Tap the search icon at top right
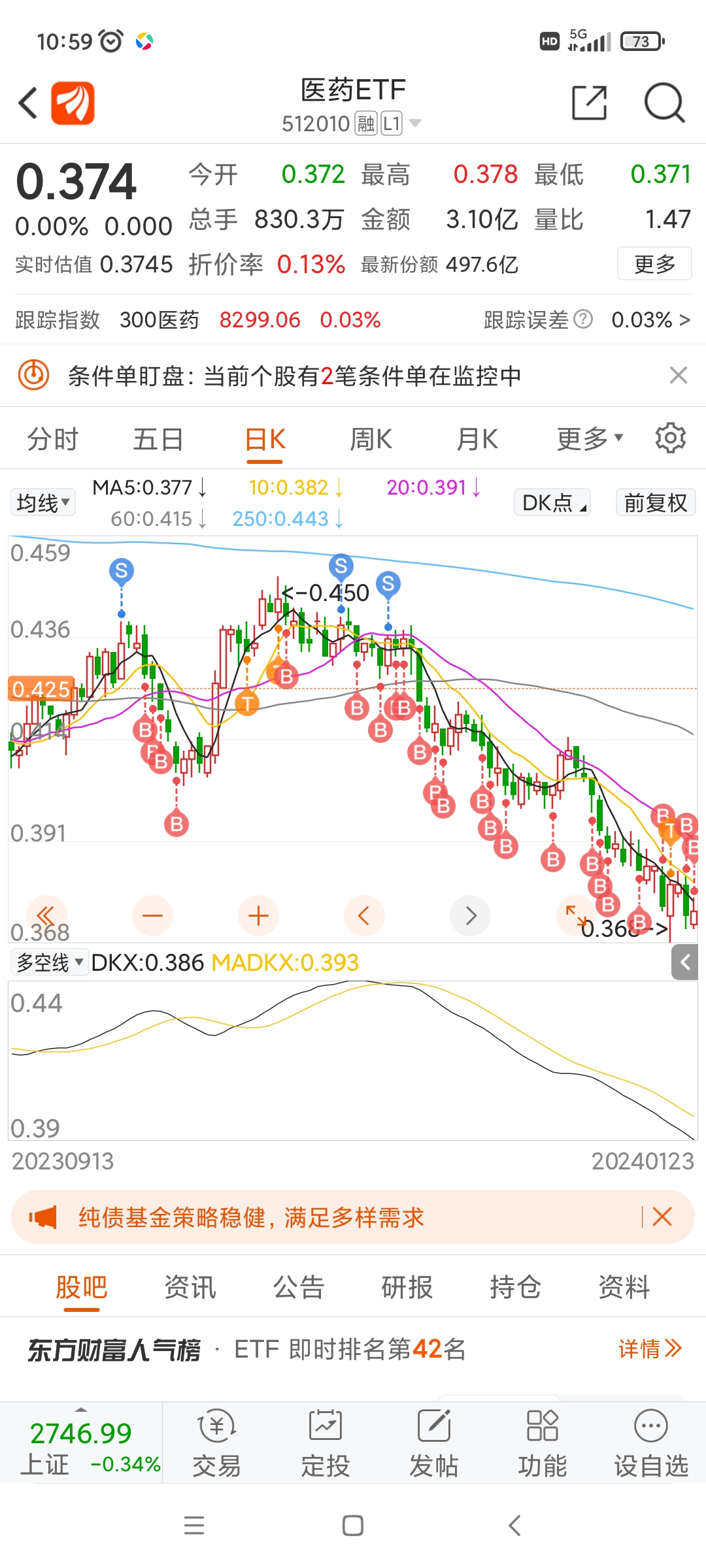 (x=664, y=103)
